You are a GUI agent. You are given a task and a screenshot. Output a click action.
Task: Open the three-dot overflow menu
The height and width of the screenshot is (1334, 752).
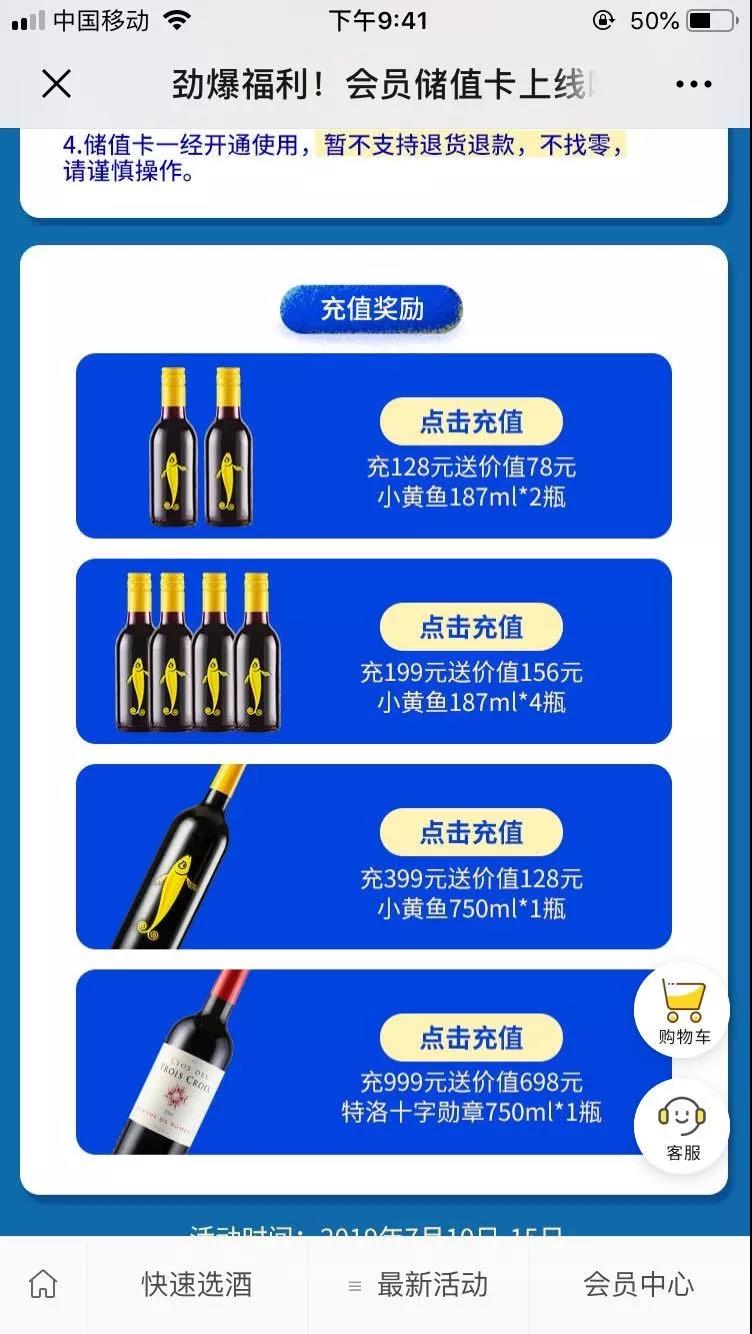coord(693,85)
